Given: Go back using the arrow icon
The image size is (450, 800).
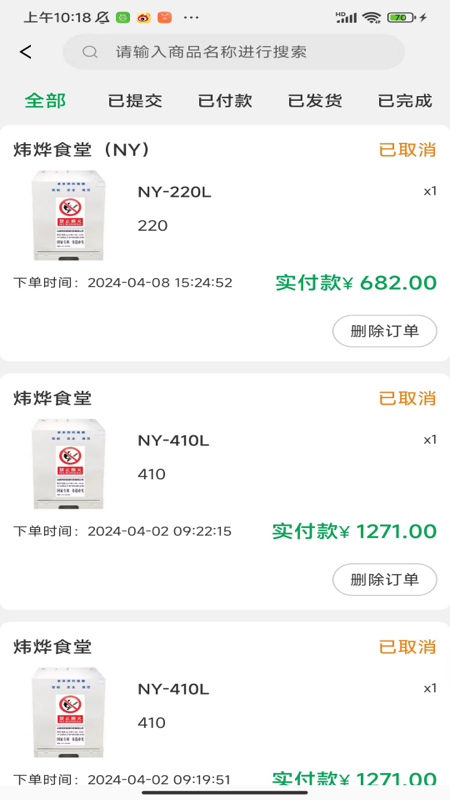Looking at the screenshot, I should pyautogui.click(x=26, y=52).
